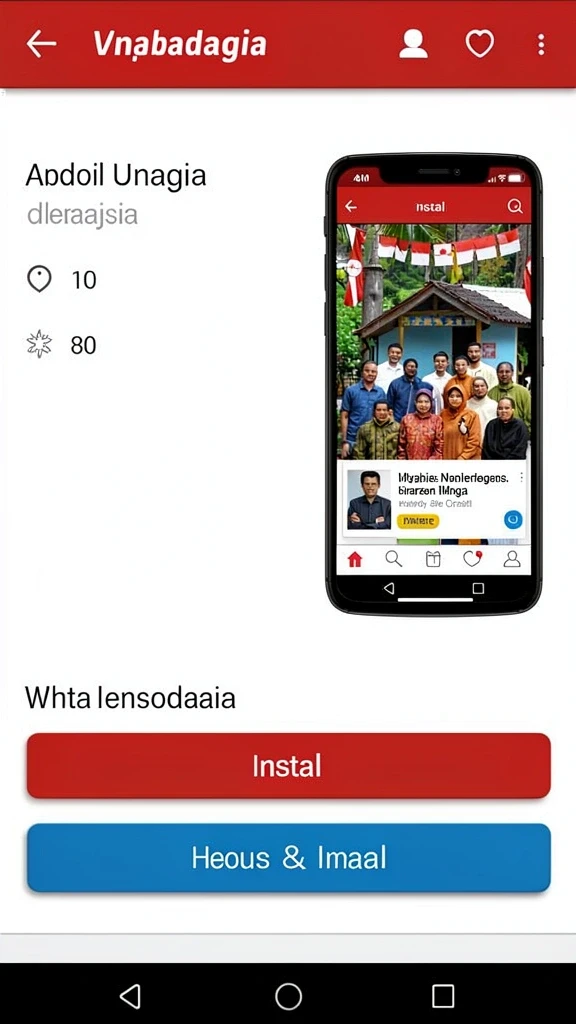Add to favorites with the heart icon

point(479,44)
